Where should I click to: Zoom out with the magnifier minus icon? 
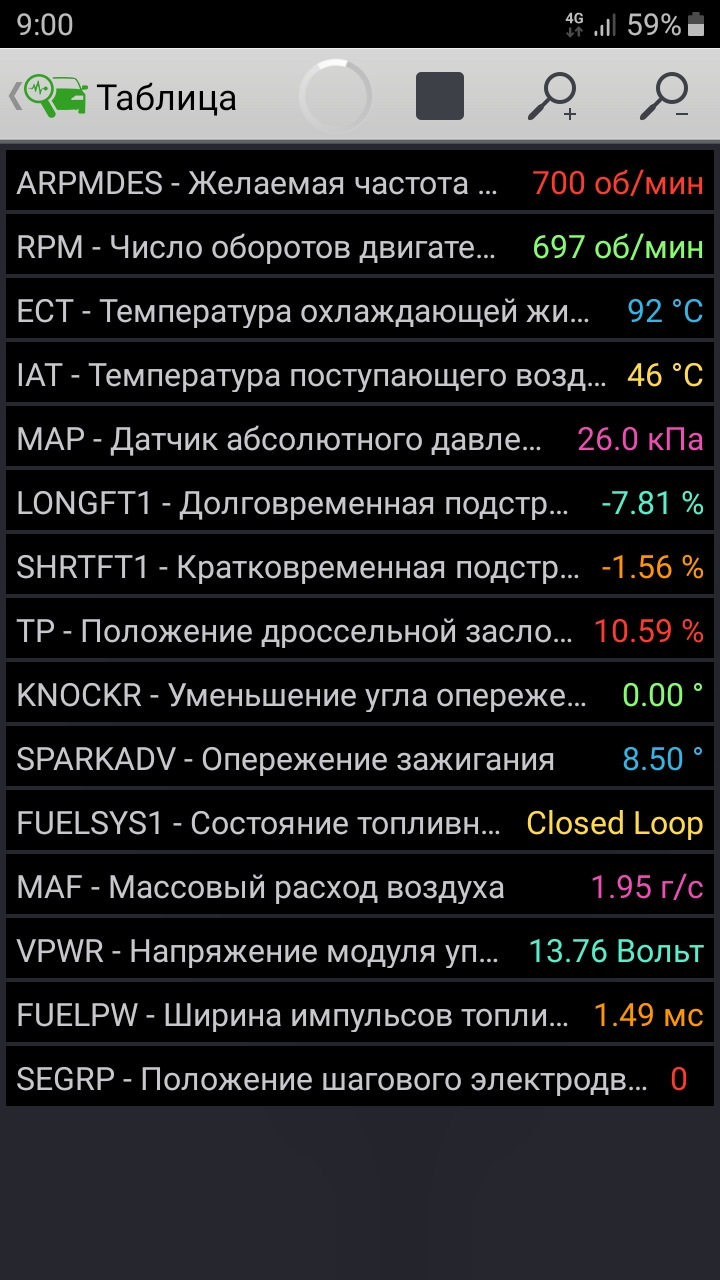coord(665,97)
